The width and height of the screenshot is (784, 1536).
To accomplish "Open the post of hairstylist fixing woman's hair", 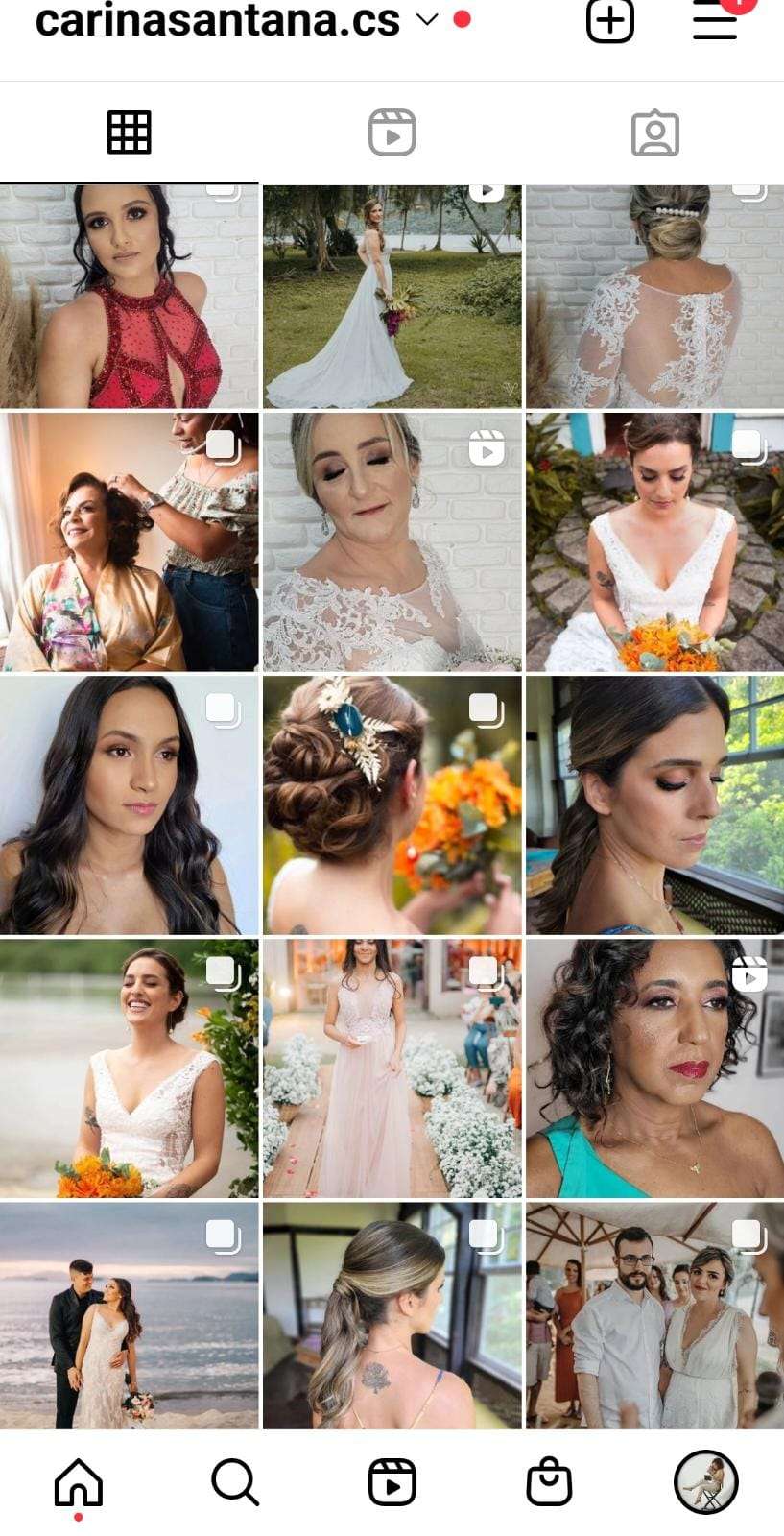I will pyautogui.click(x=130, y=541).
